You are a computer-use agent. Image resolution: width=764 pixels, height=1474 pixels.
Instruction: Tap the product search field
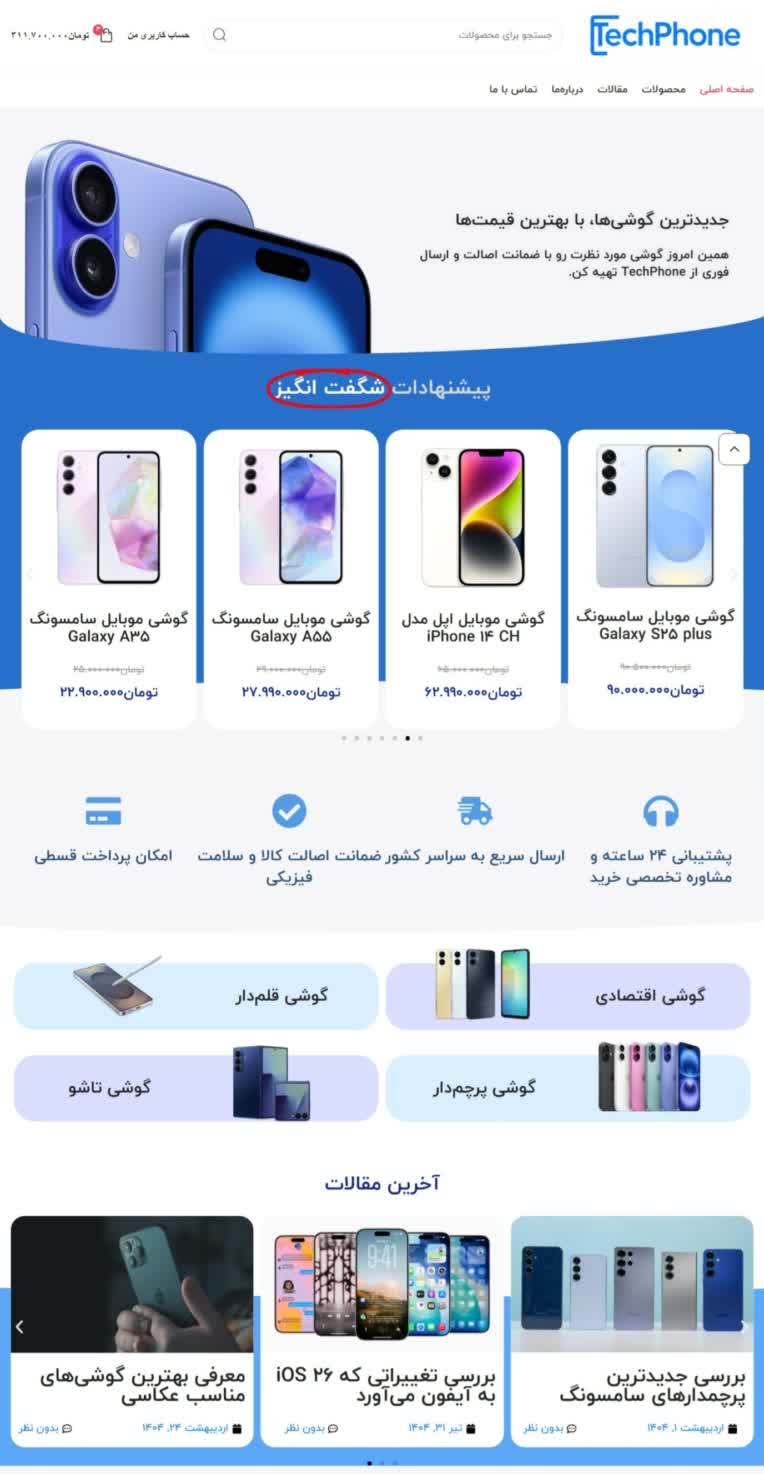tap(400, 35)
